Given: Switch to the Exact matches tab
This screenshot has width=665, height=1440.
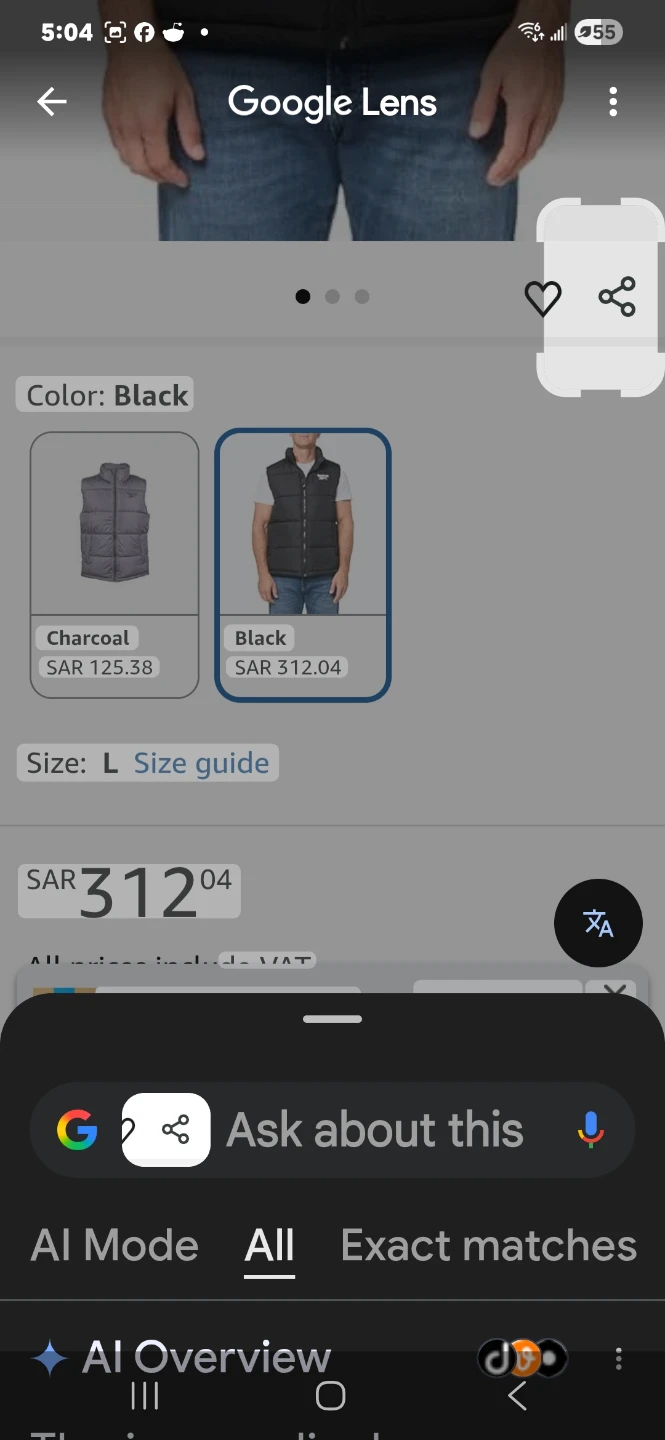Looking at the screenshot, I should pos(489,1246).
